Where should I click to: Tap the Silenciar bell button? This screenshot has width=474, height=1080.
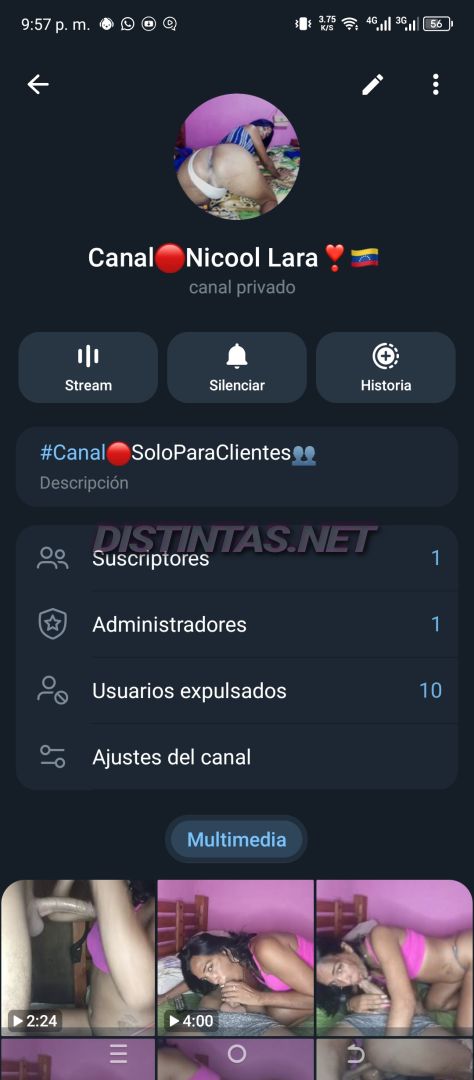[x=237, y=368]
